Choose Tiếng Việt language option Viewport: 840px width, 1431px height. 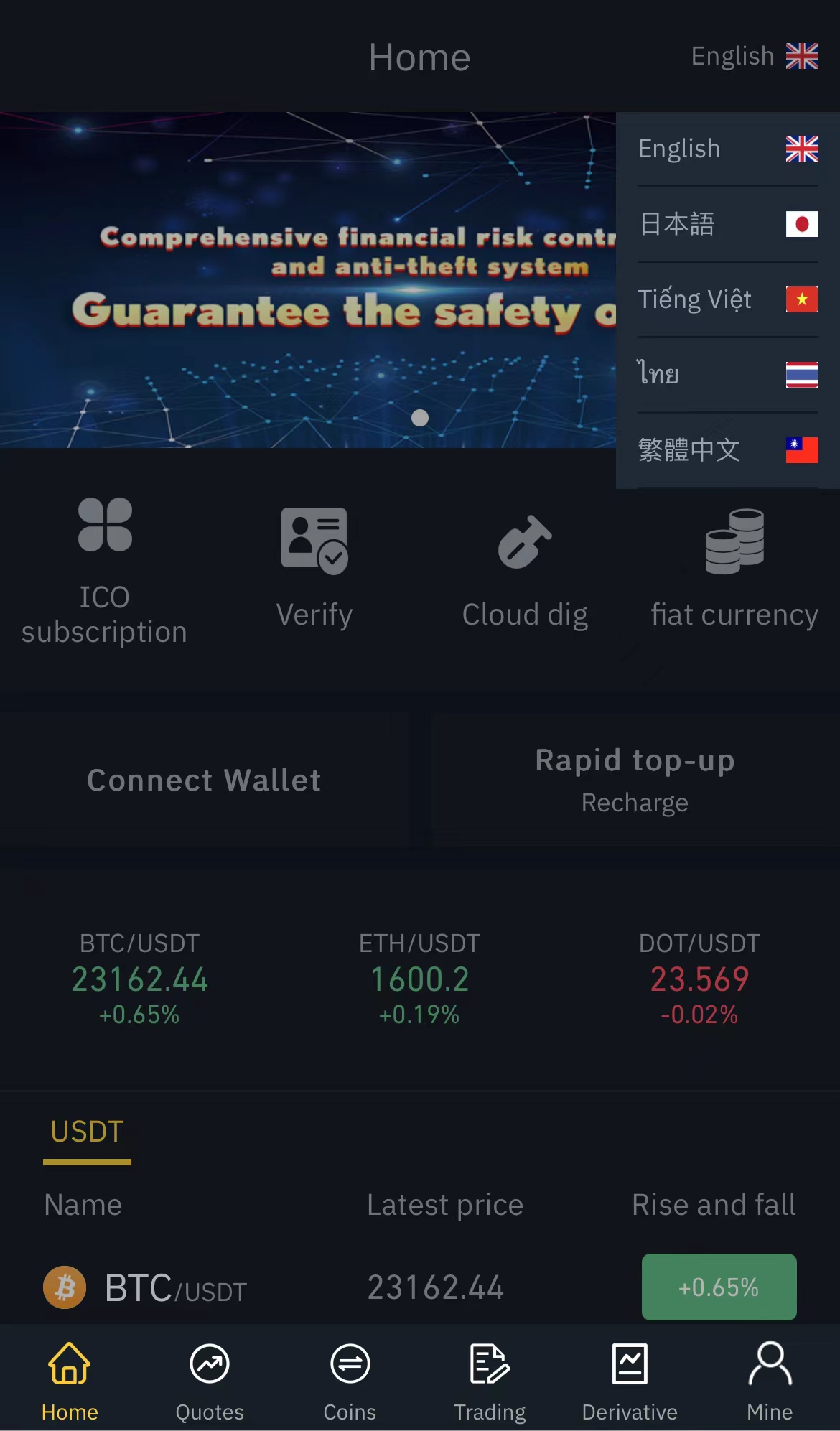pos(725,299)
